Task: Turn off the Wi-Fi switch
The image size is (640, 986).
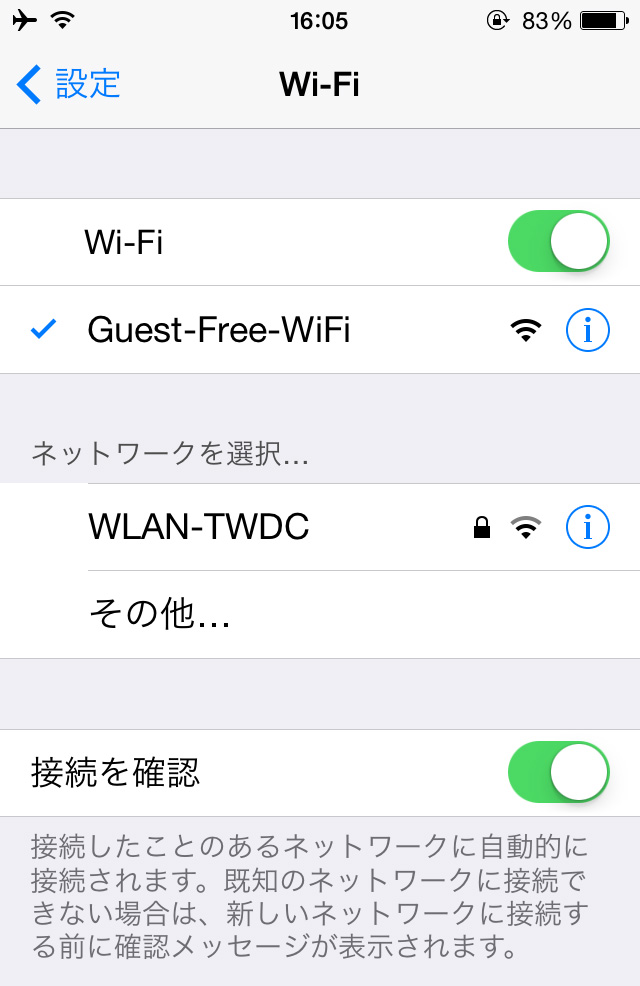Action: pos(558,242)
